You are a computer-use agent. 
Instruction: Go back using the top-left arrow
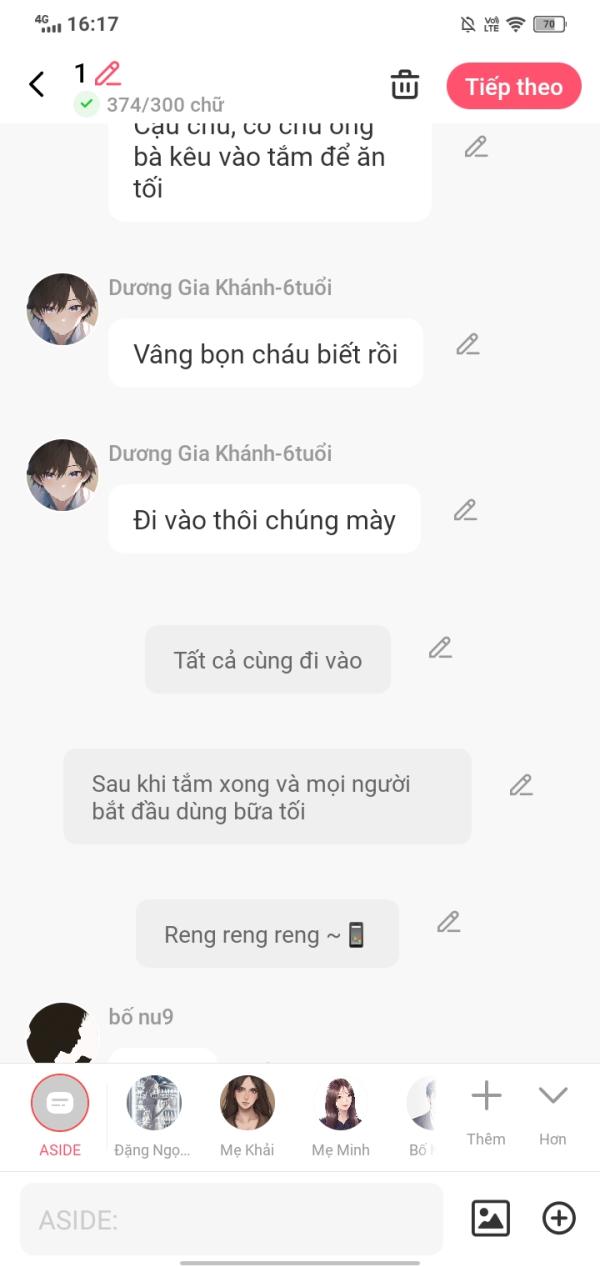point(37,85)
